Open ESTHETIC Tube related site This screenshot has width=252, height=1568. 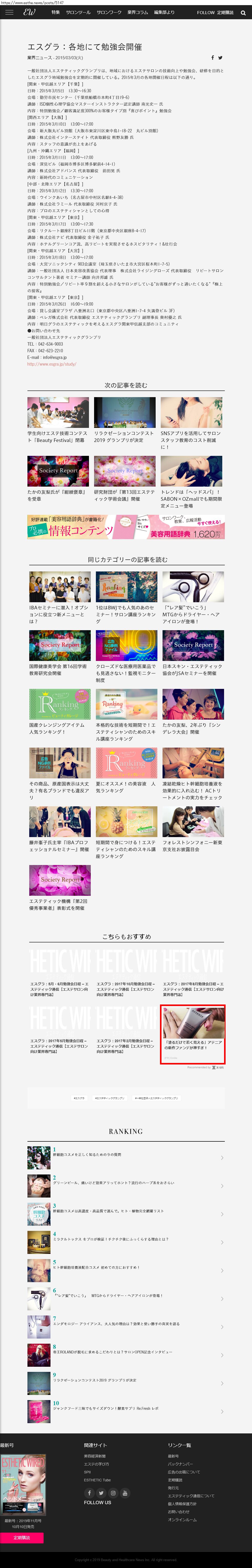[x=97, y=1480]
